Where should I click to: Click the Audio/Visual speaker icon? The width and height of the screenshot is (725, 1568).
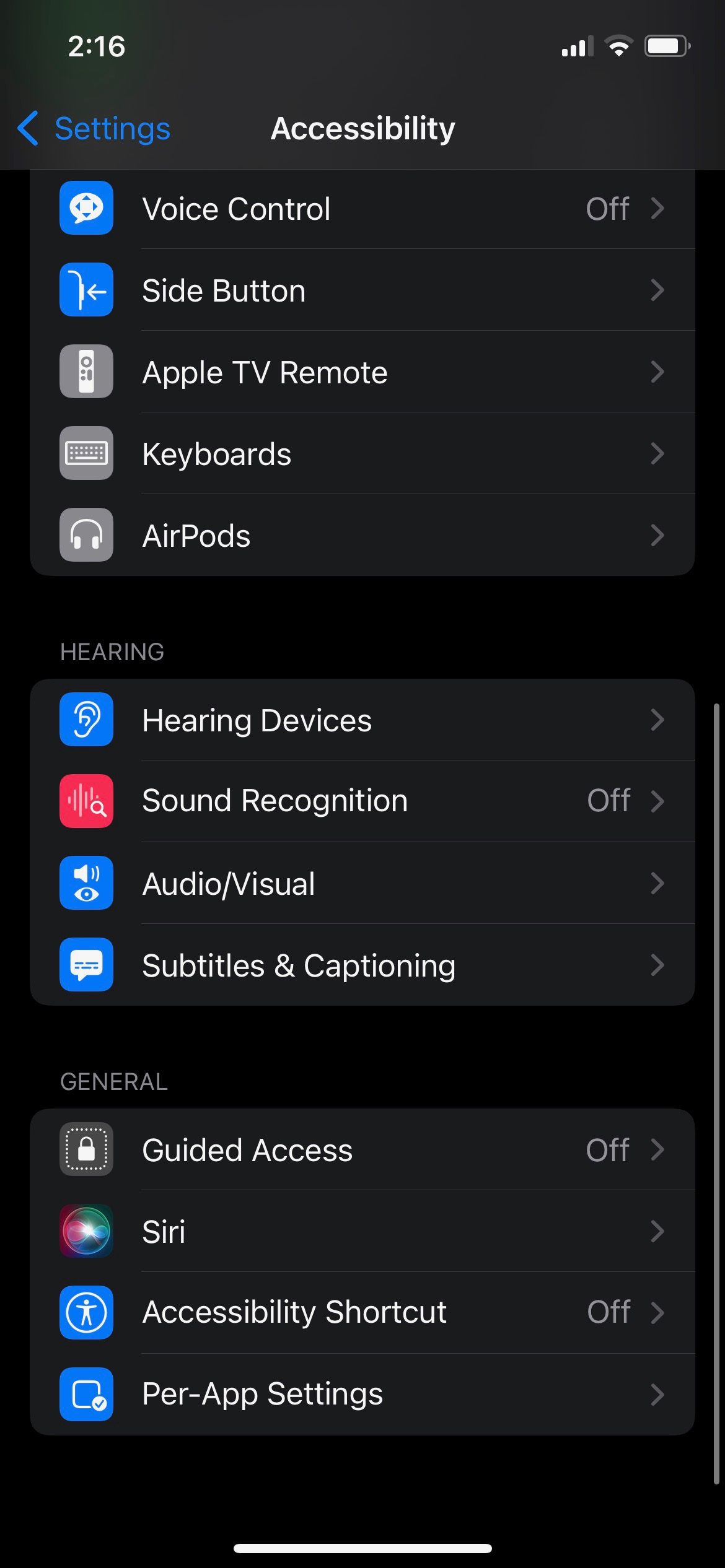(x=86, y=884)
